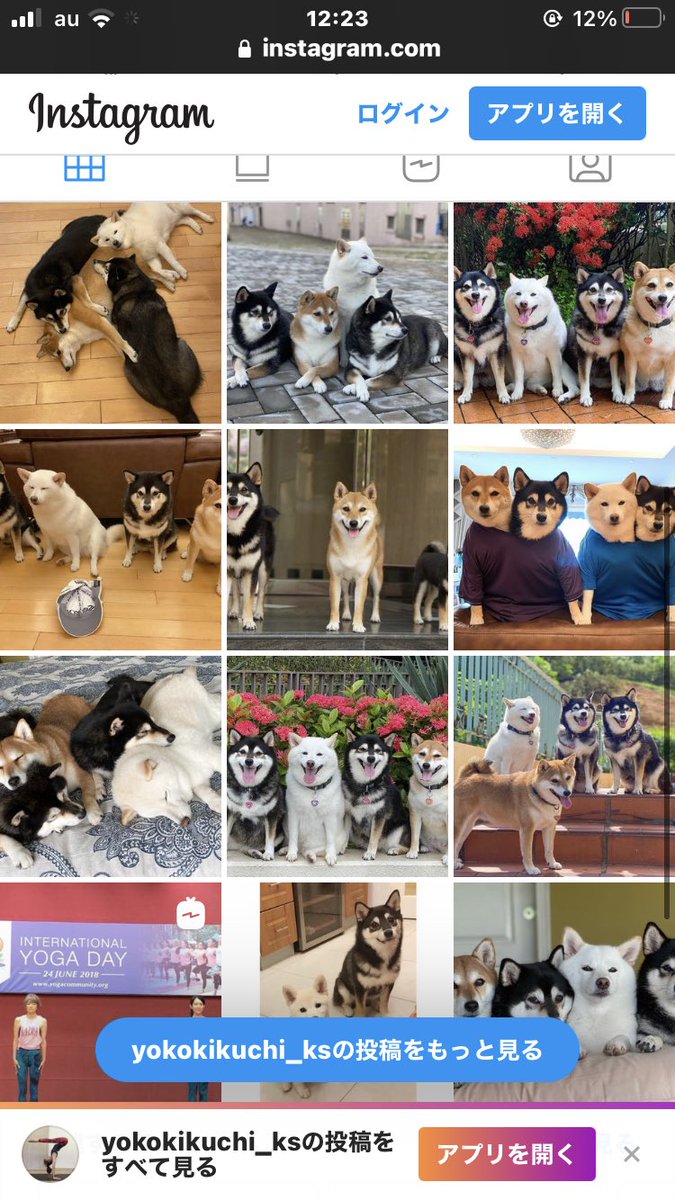Open the photo of dogs beside a grey cap
This screenshot has height=1200, width=675.
110,540
